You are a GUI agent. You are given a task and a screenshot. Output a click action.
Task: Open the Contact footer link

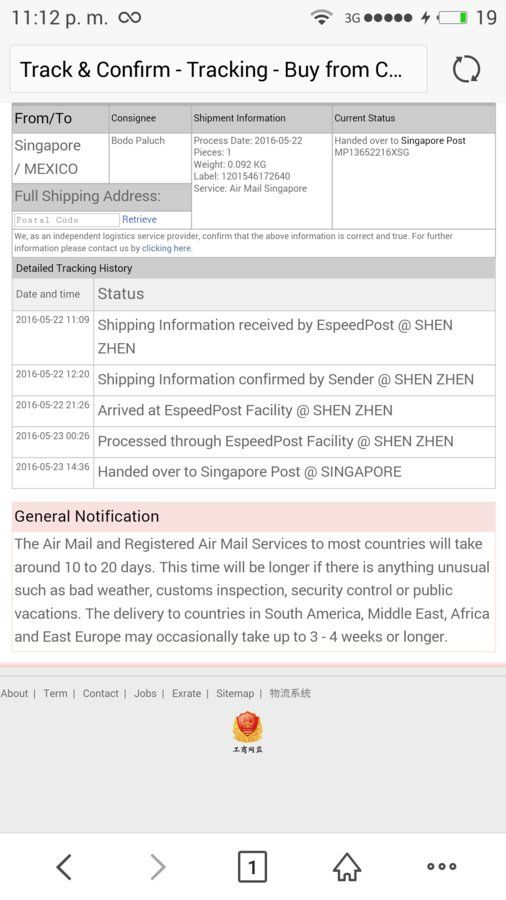click(100, 693)
